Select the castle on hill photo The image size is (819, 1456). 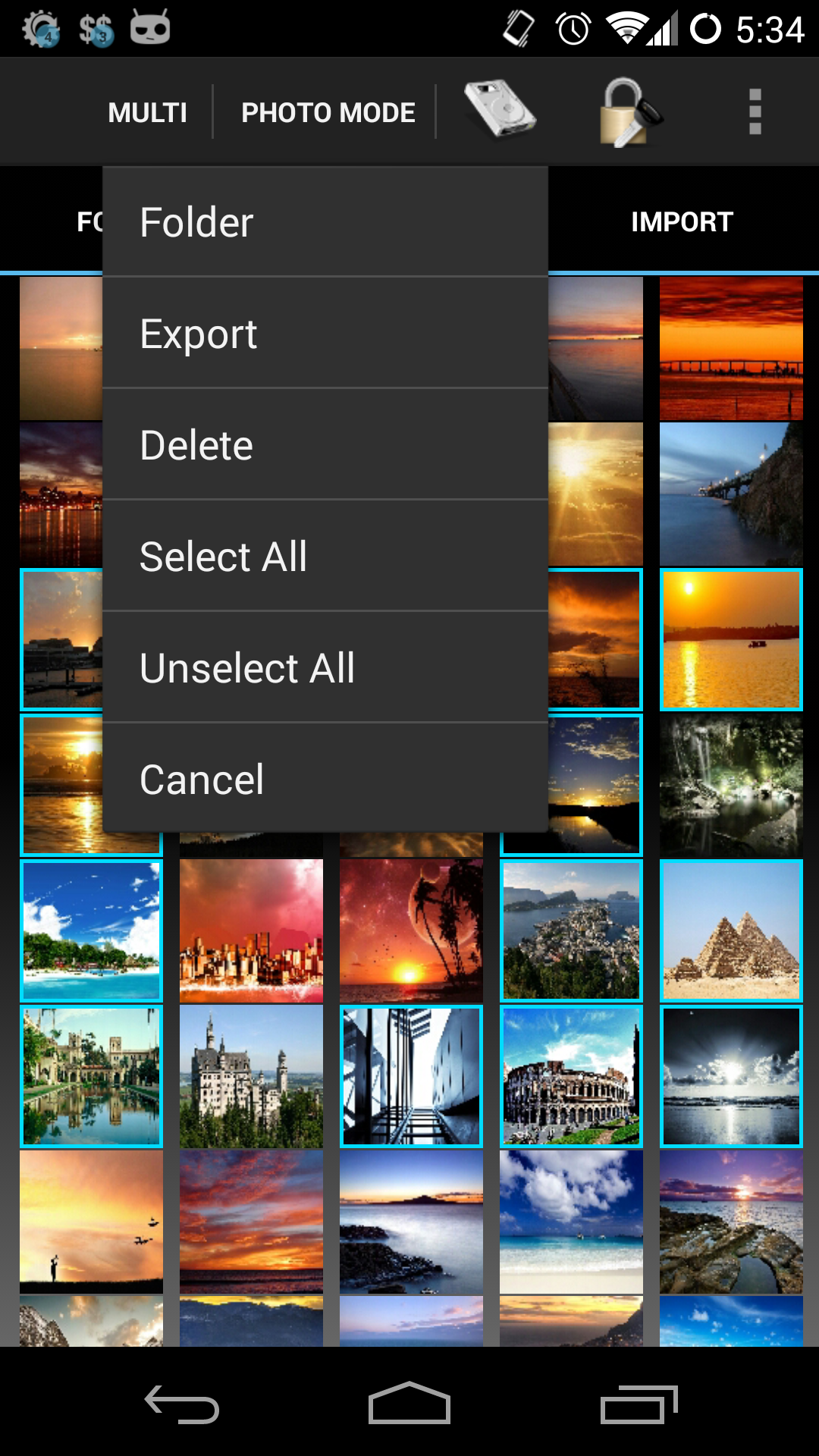[251, 1076]
